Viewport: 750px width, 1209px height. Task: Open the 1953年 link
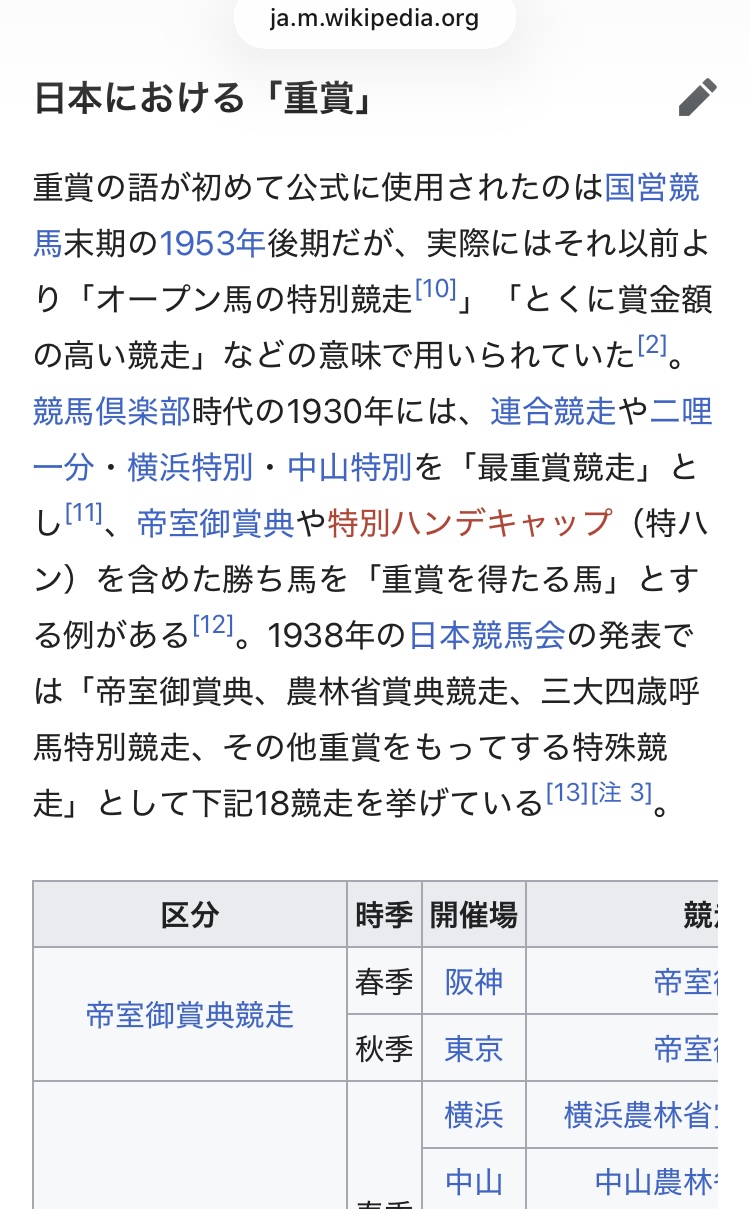(212, 242)
